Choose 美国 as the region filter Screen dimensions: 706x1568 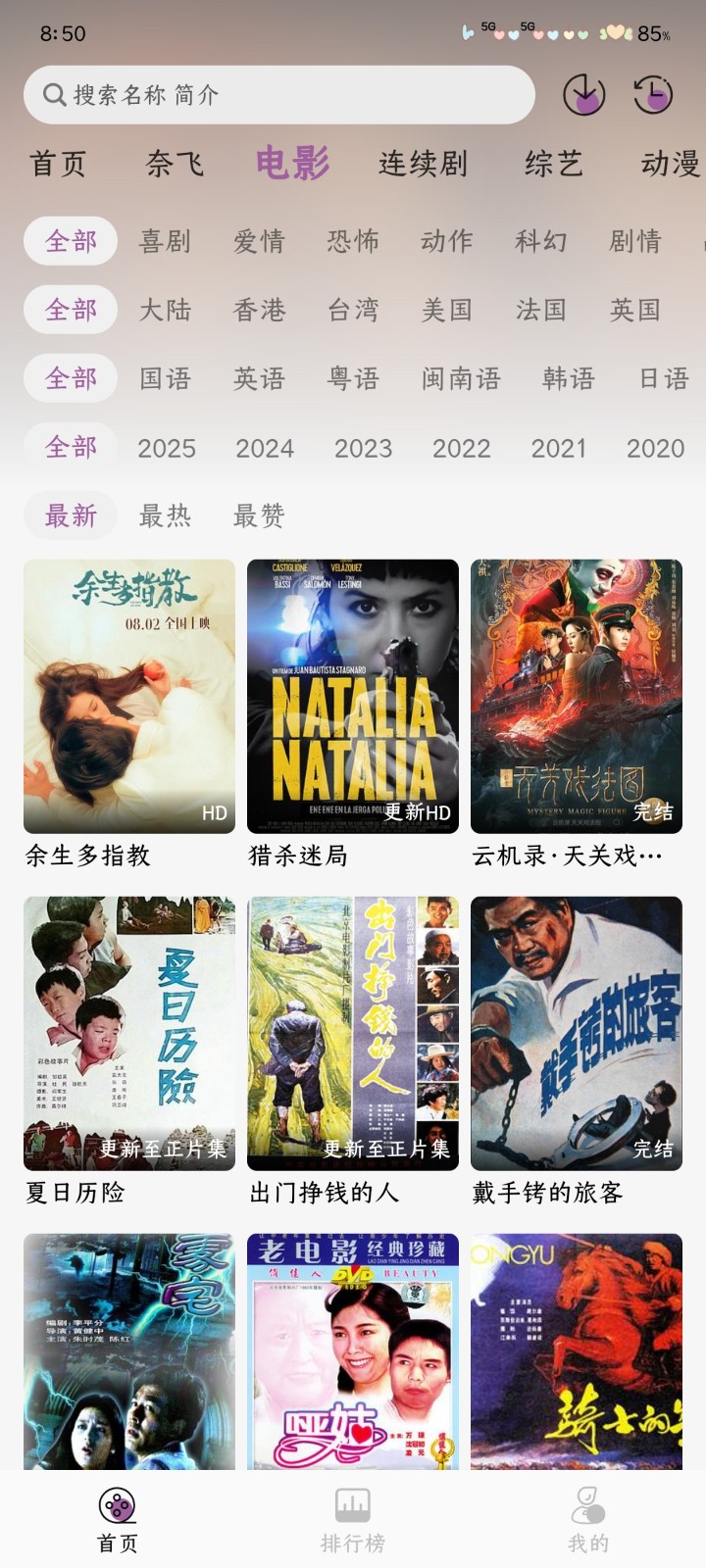(x=447, y=311)
